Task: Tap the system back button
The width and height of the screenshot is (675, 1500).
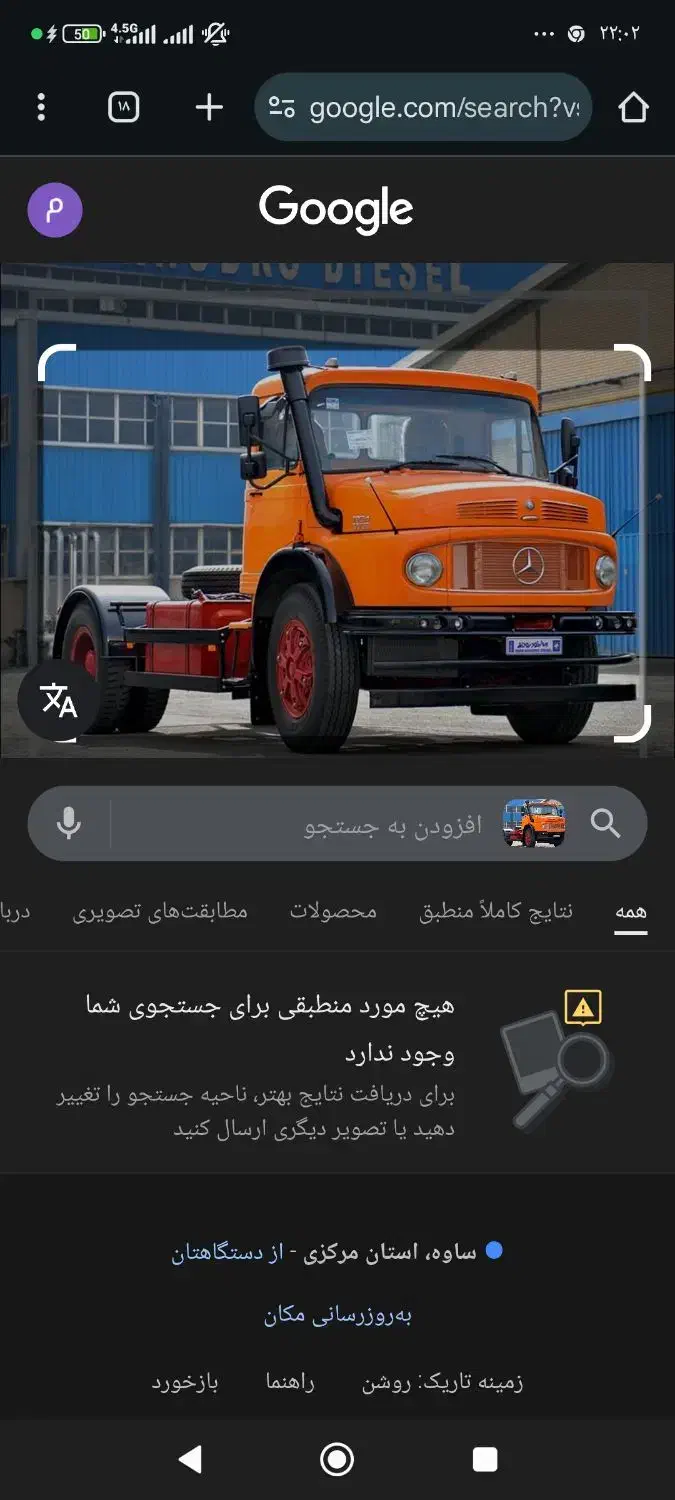Action: pos(190,1460)
